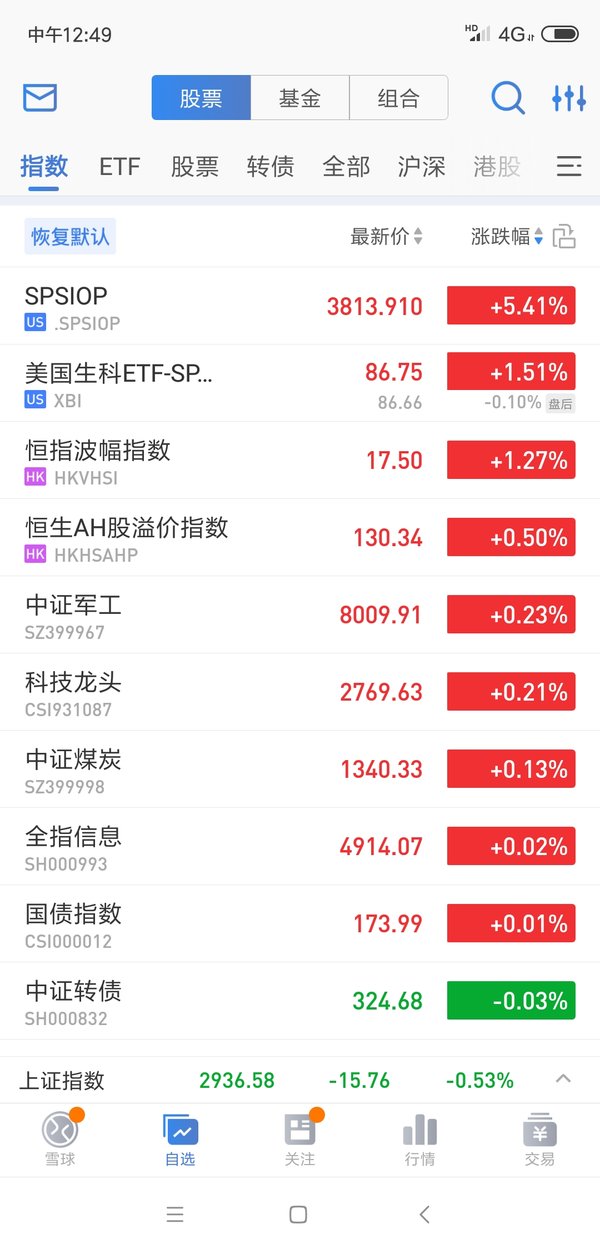600x1249 pixels.
Task: Open the settings sliders icon
Action: [x=568, y=98]
